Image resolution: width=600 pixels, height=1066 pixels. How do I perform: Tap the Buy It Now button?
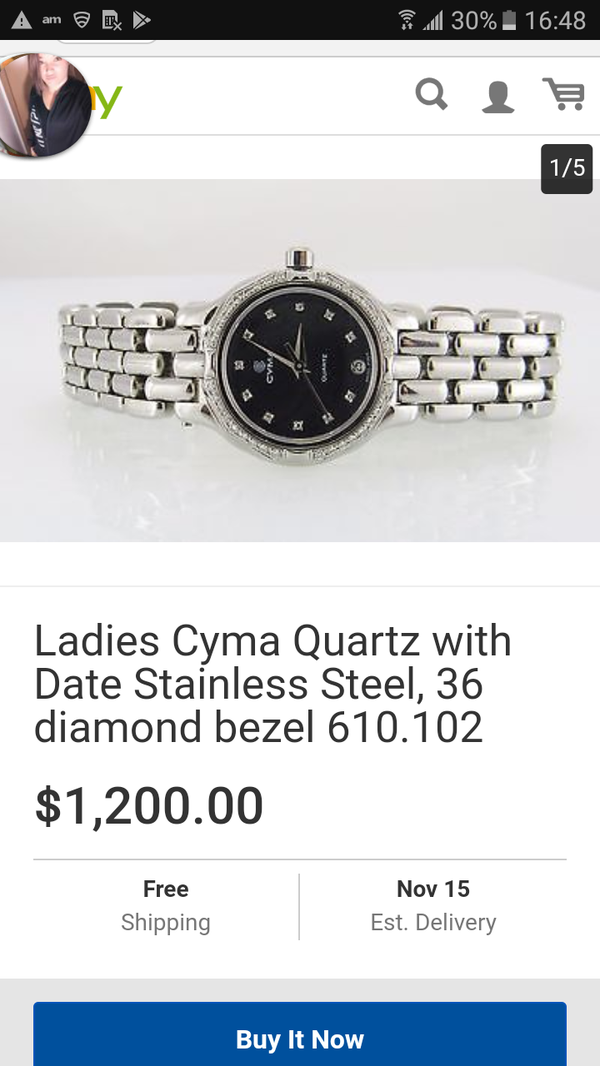pyautogui.click(x=300, y=1033)
